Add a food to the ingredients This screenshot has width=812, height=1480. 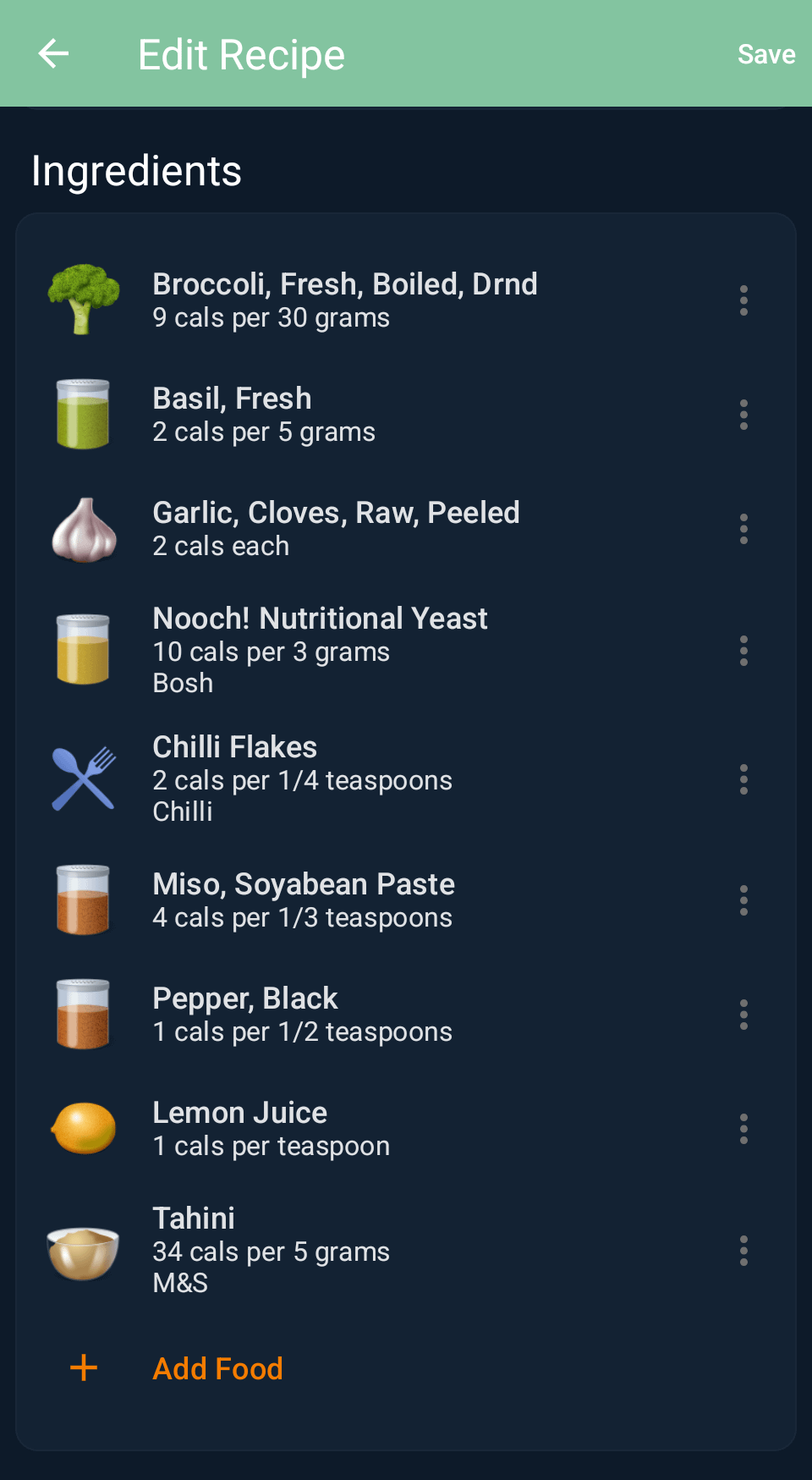[217, 1368]
